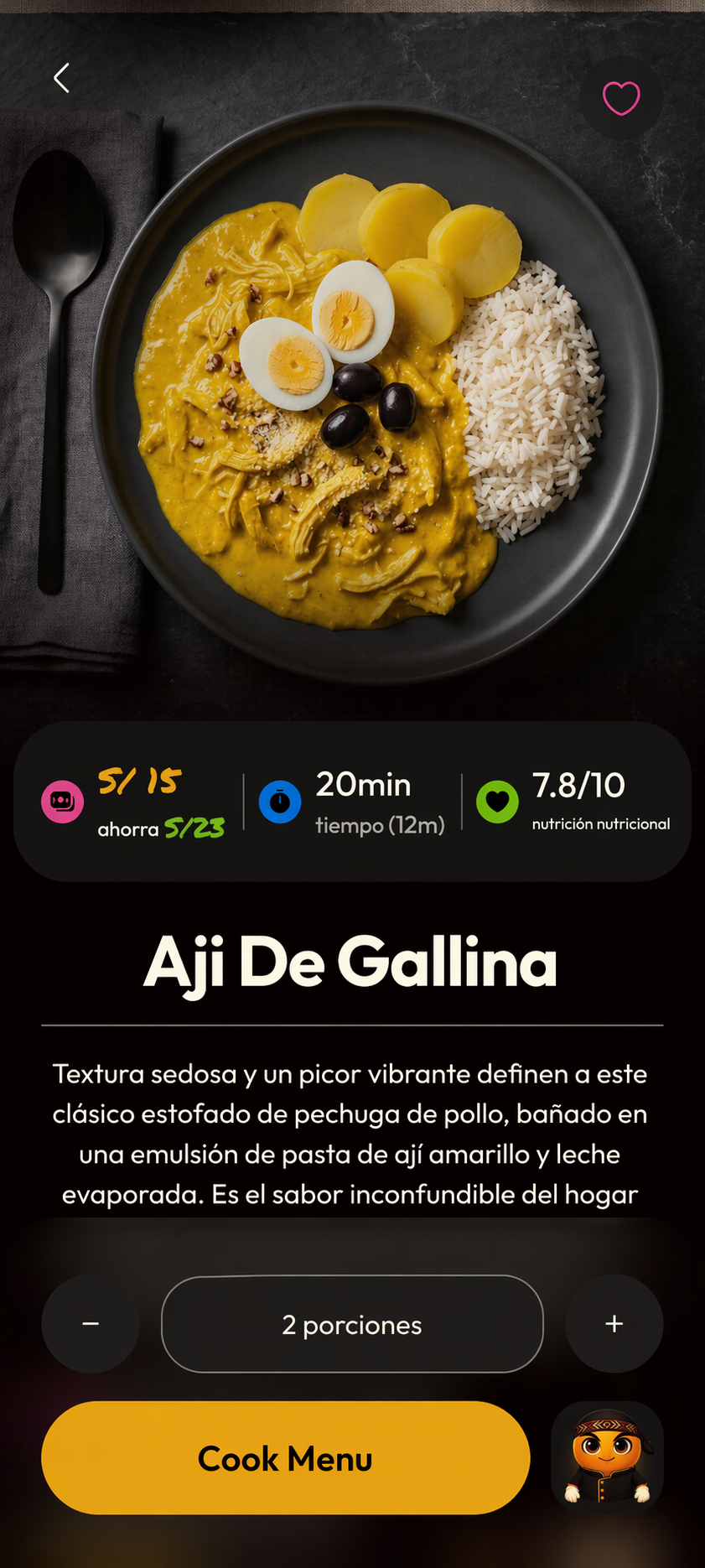705x1568 pixels.
Task: Increase the number of porciones
Action: pyautogui.click(x=614, y=1324)
